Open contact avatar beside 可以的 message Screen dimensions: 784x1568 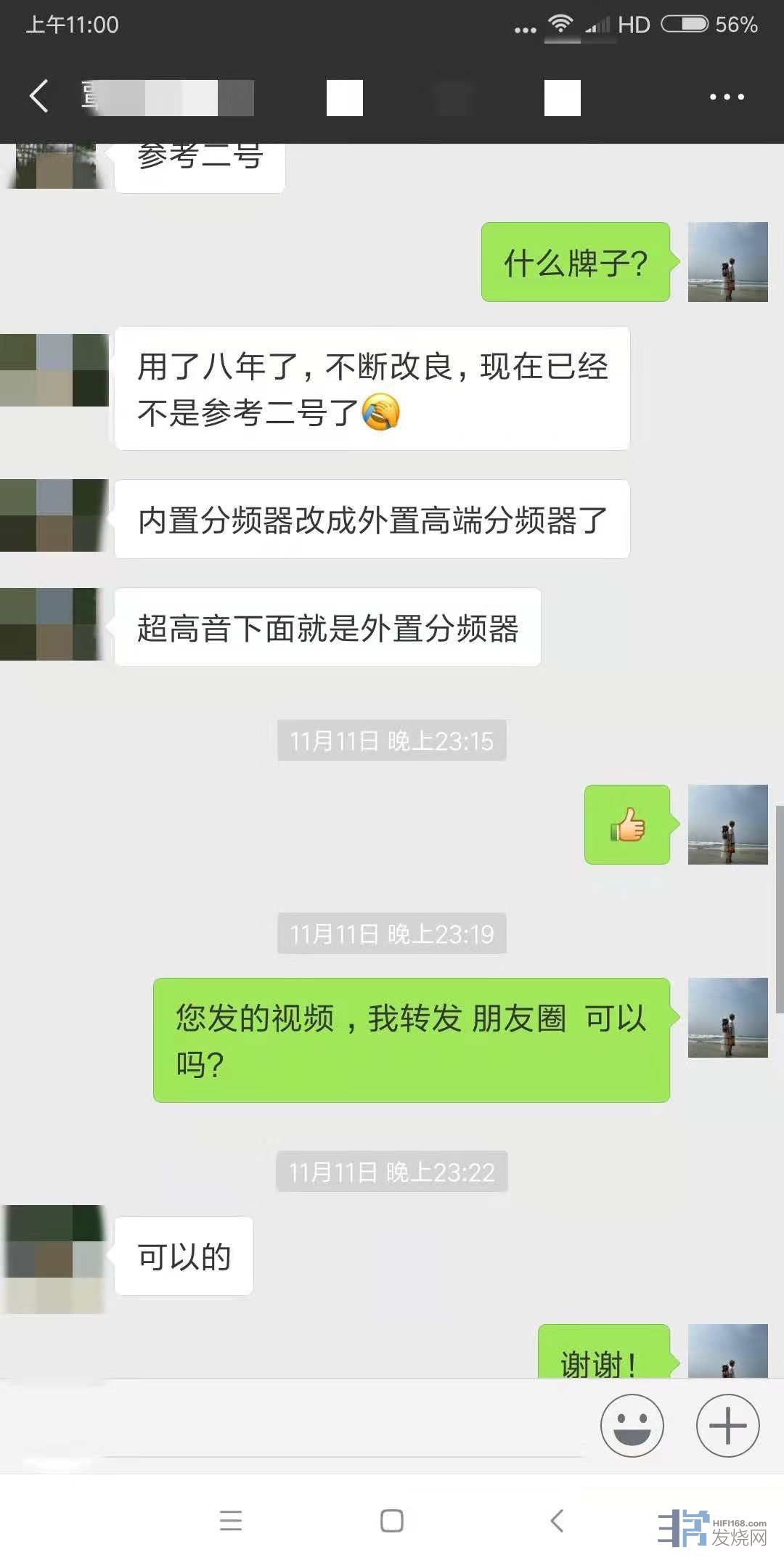pyautogui.click(x=54, y=1258)
